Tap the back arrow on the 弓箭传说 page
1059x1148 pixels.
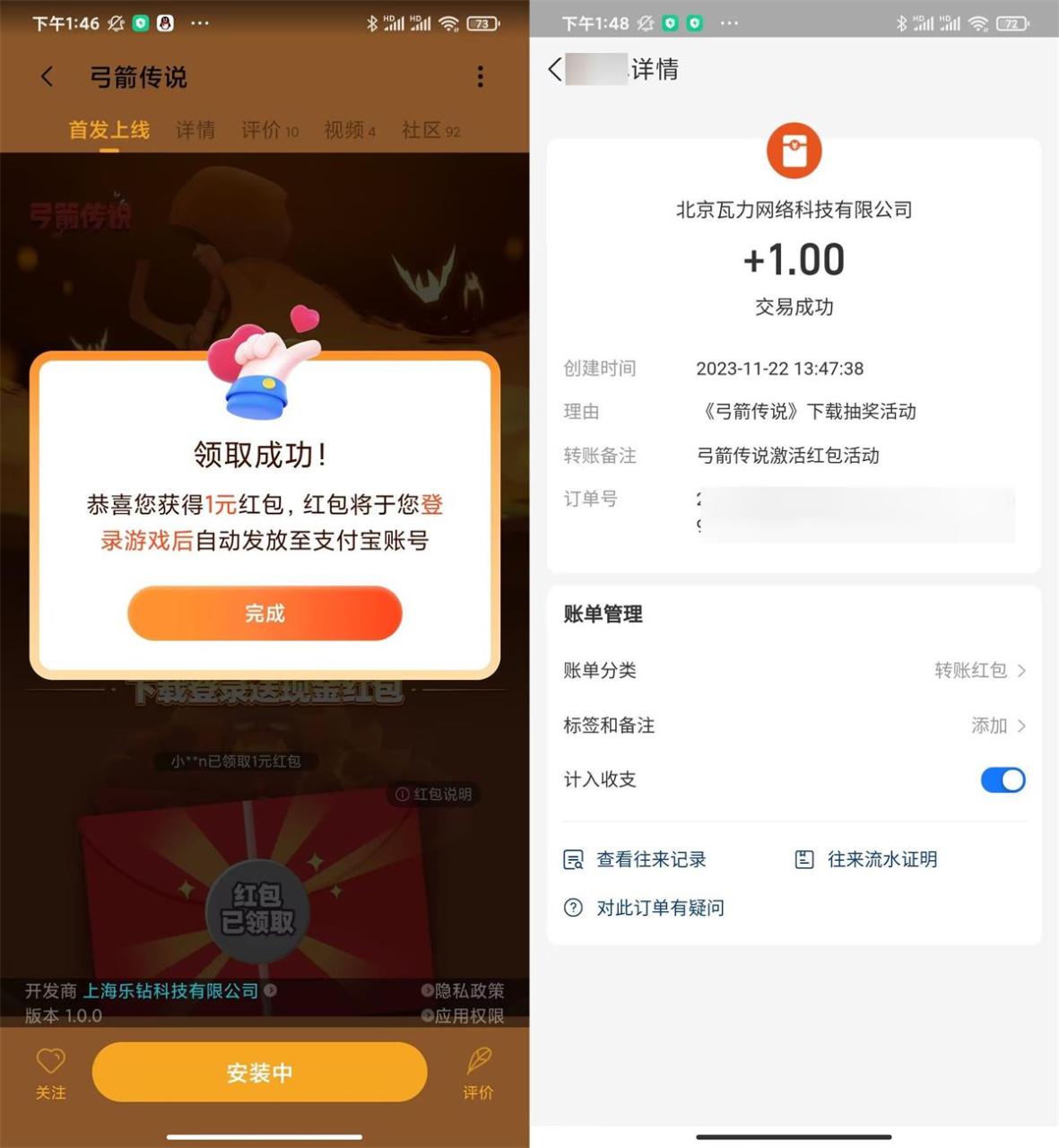[x=47, y=77]
